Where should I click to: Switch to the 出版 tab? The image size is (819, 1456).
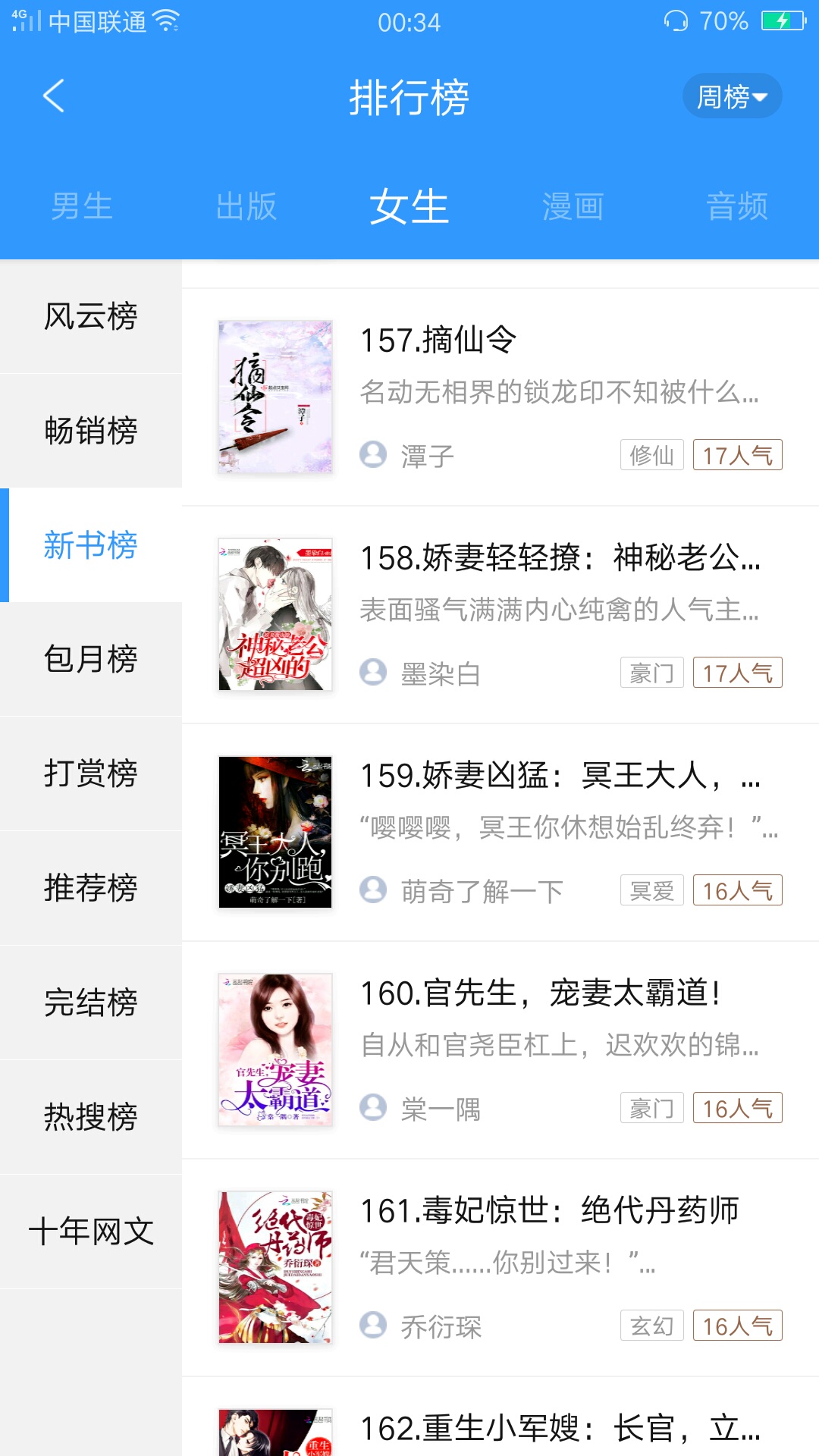[246, 206]
